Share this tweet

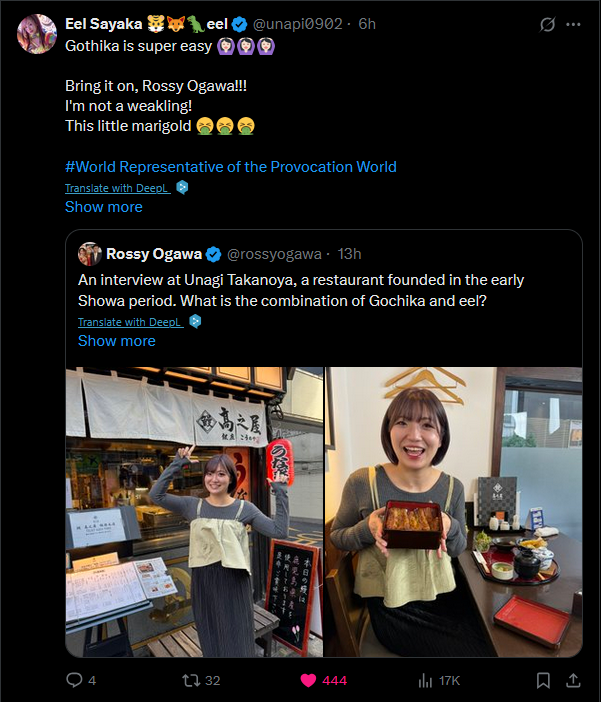[x=574, y=680]
